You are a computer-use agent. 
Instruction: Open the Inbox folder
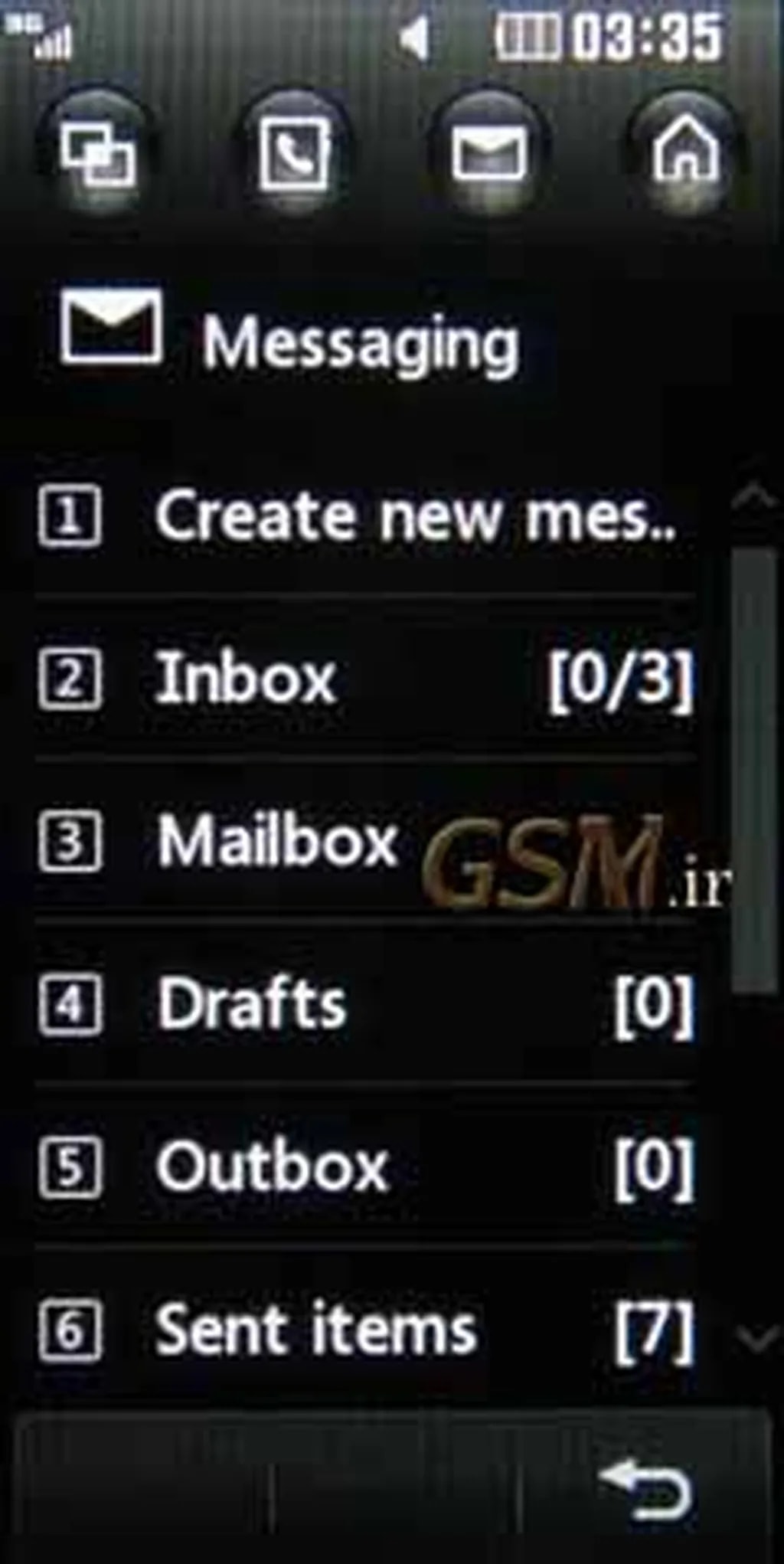pos(366,679)
